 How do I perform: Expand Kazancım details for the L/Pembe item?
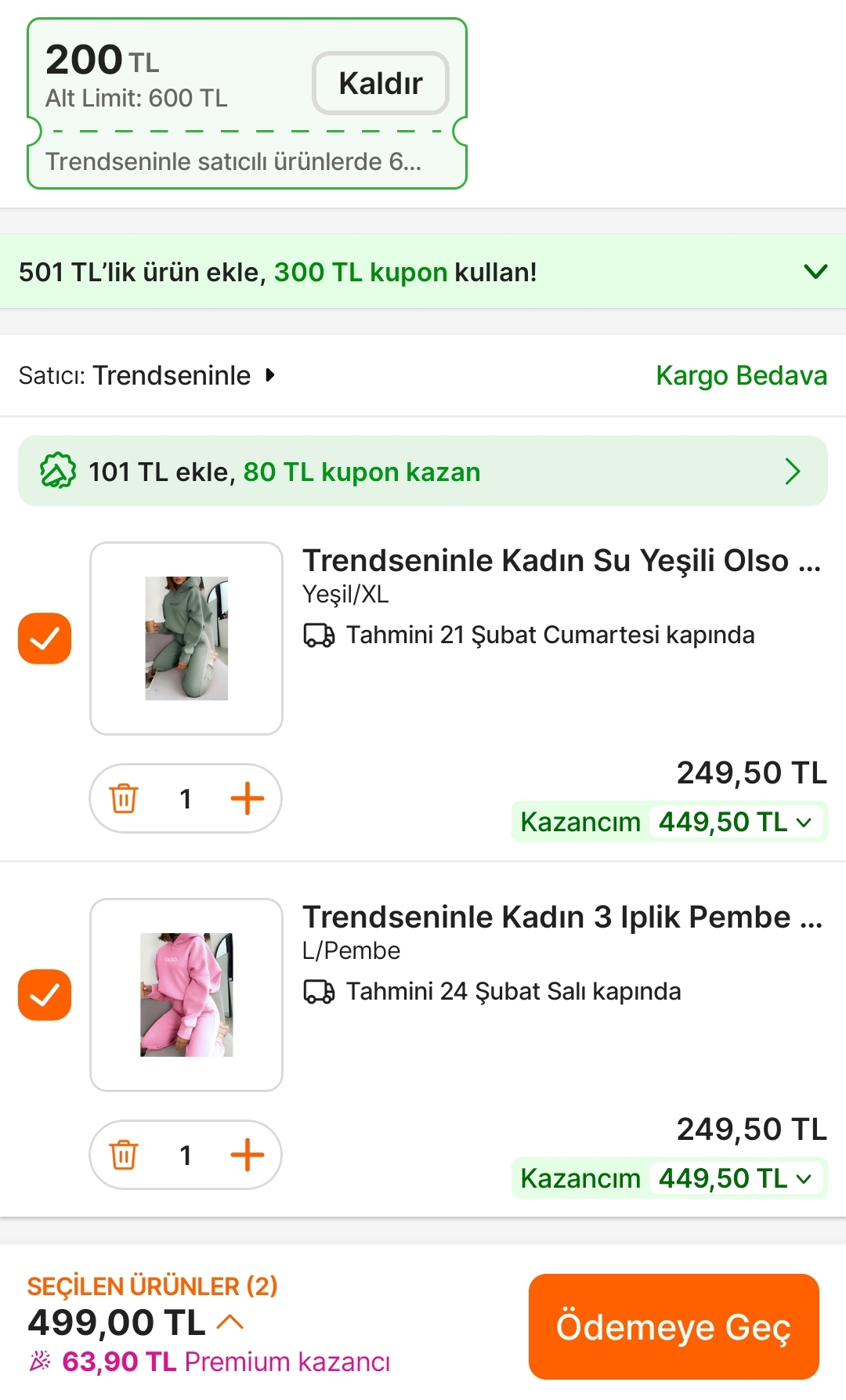pos(804,1179)
